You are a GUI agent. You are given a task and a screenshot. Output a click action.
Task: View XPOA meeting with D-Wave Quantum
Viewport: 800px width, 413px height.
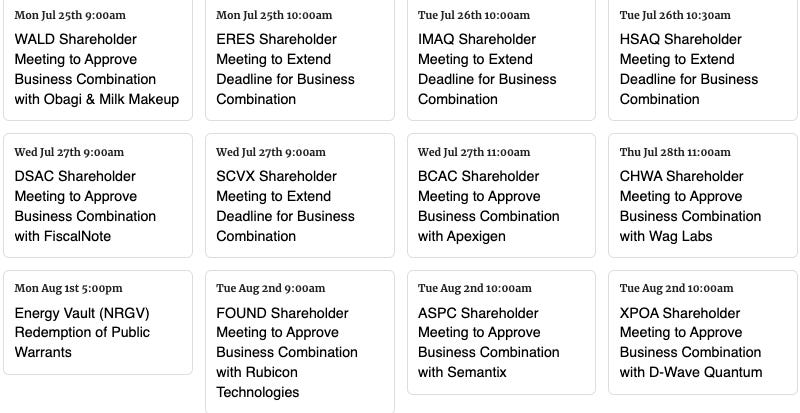(x=703, y=332)
